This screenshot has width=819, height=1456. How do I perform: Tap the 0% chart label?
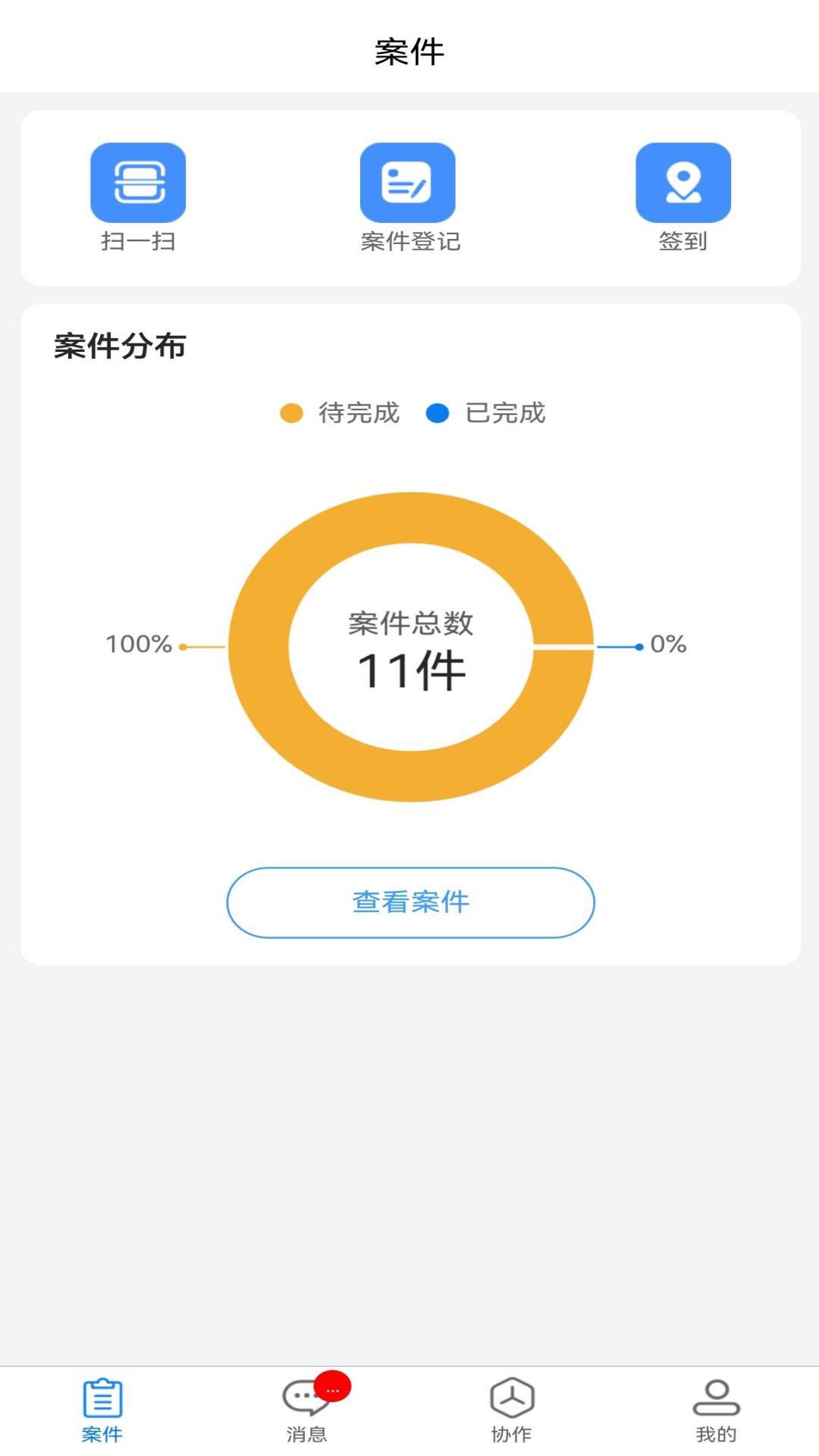[x=667, y=645]
